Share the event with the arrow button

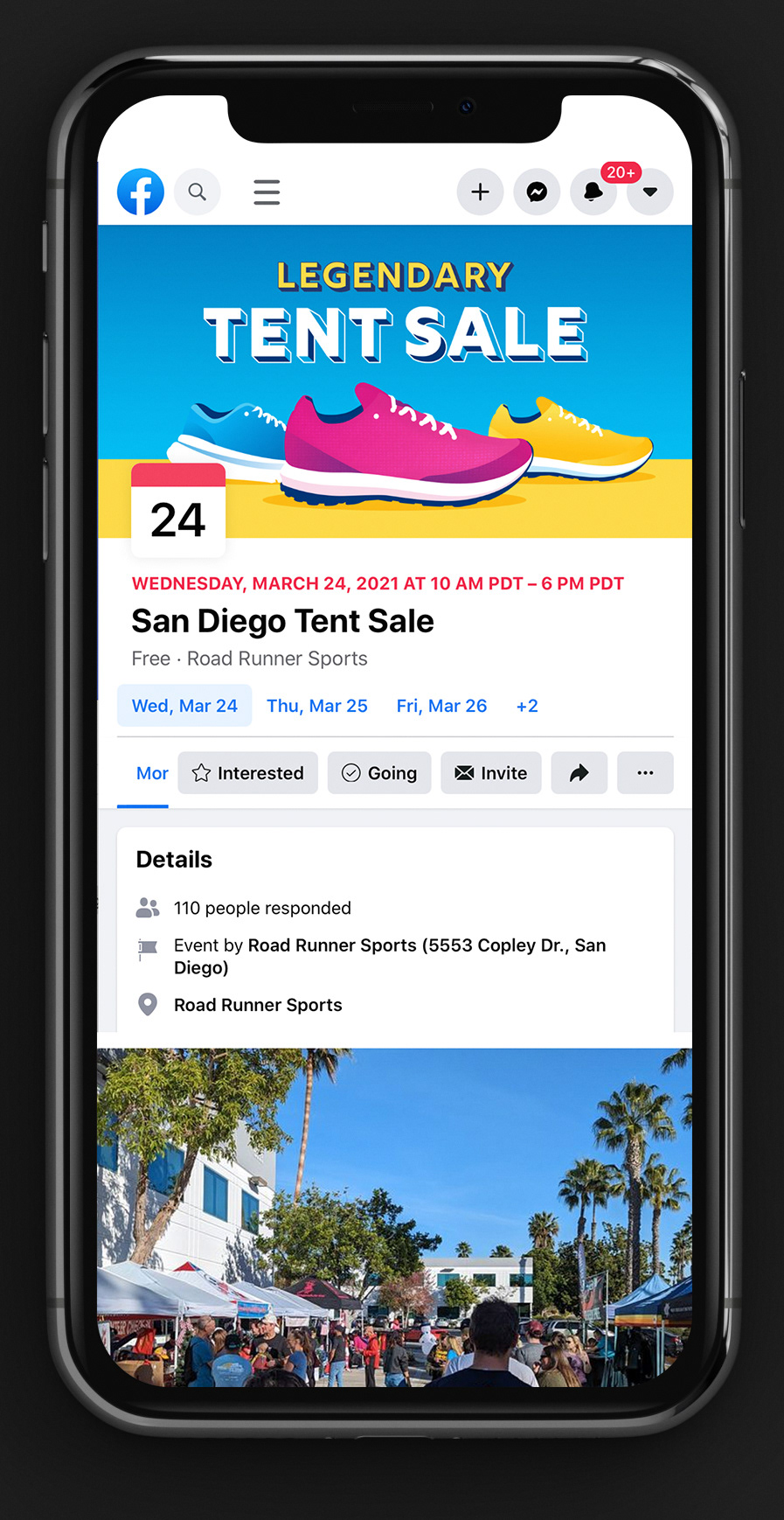tap(579, 773)
